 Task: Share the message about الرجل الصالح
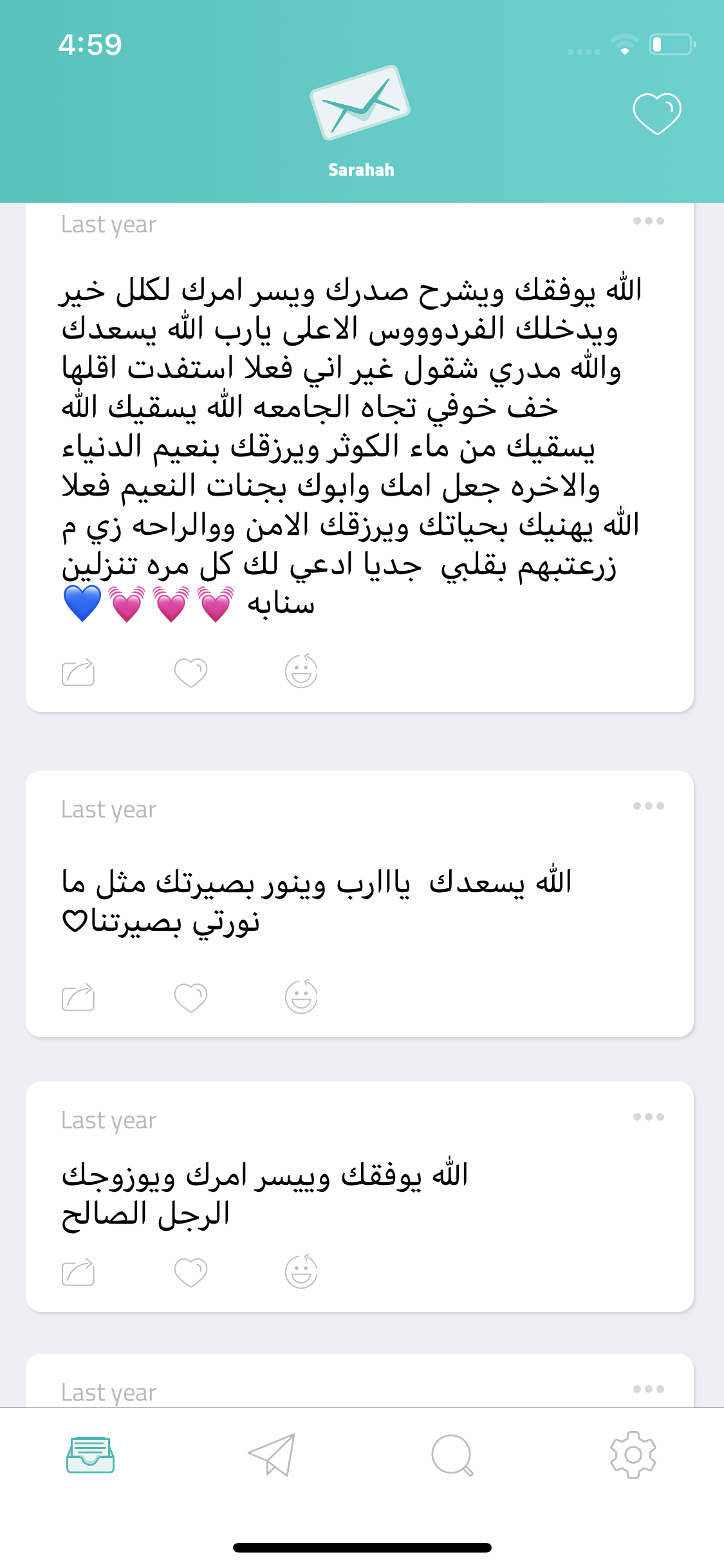(x=78, y=1272)
